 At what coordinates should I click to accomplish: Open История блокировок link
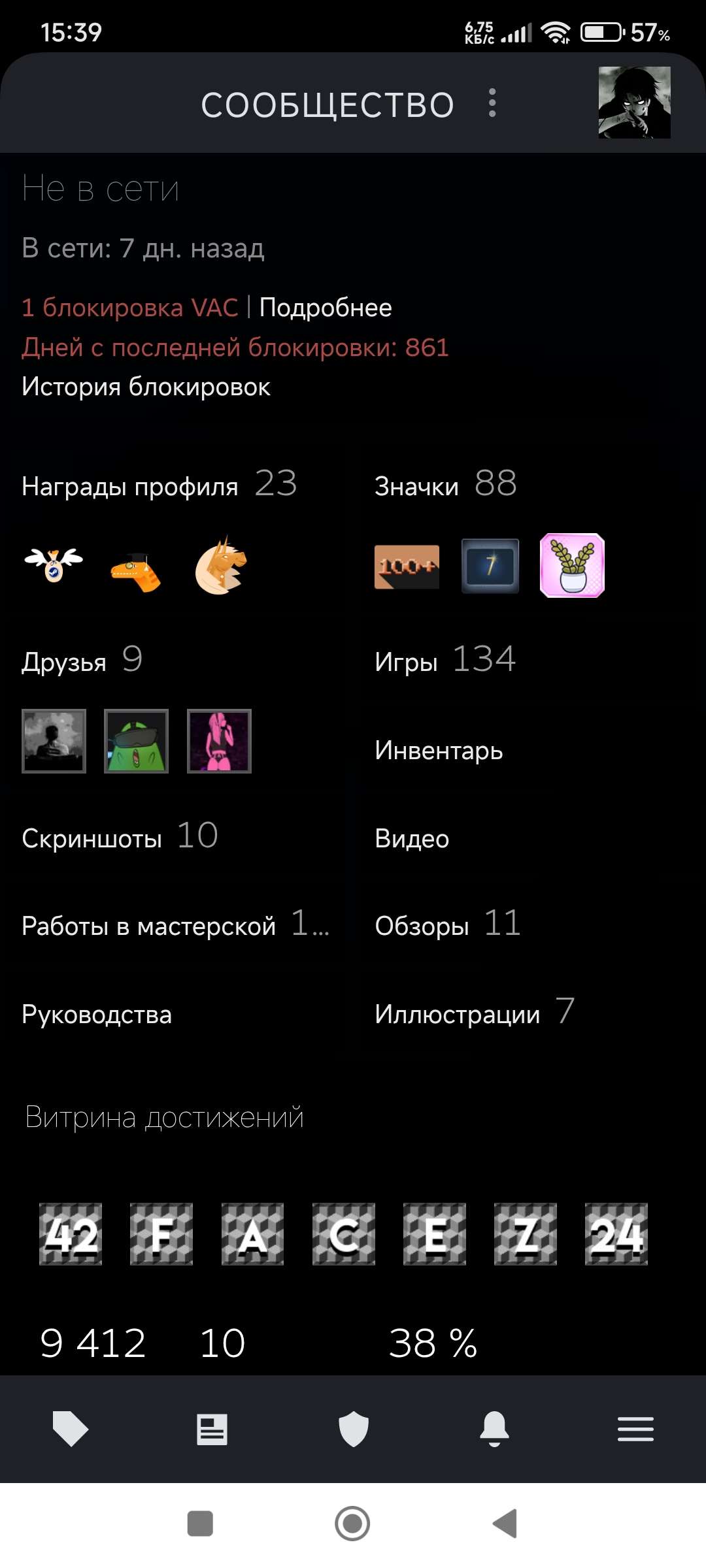[x=146, y=387]
